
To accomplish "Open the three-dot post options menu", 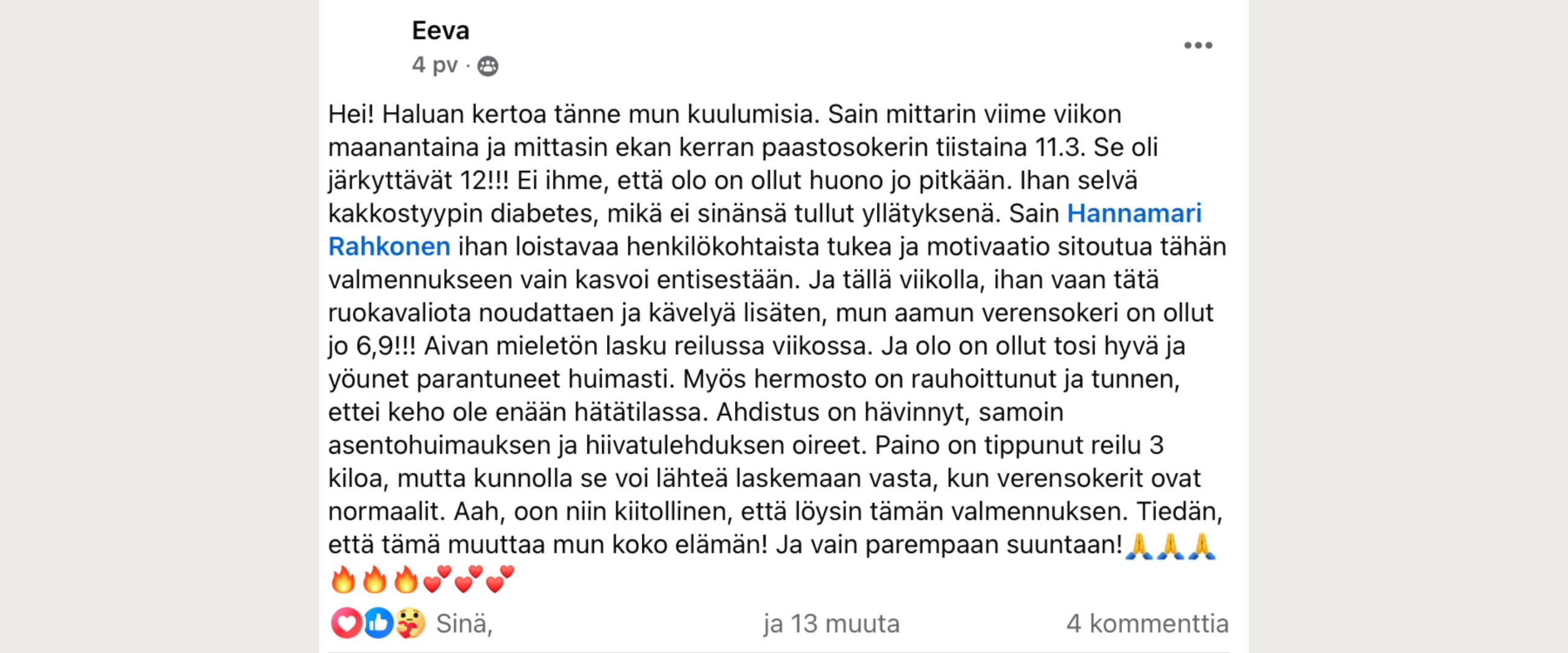I will pyautogui.click(x=1197, y=45).
